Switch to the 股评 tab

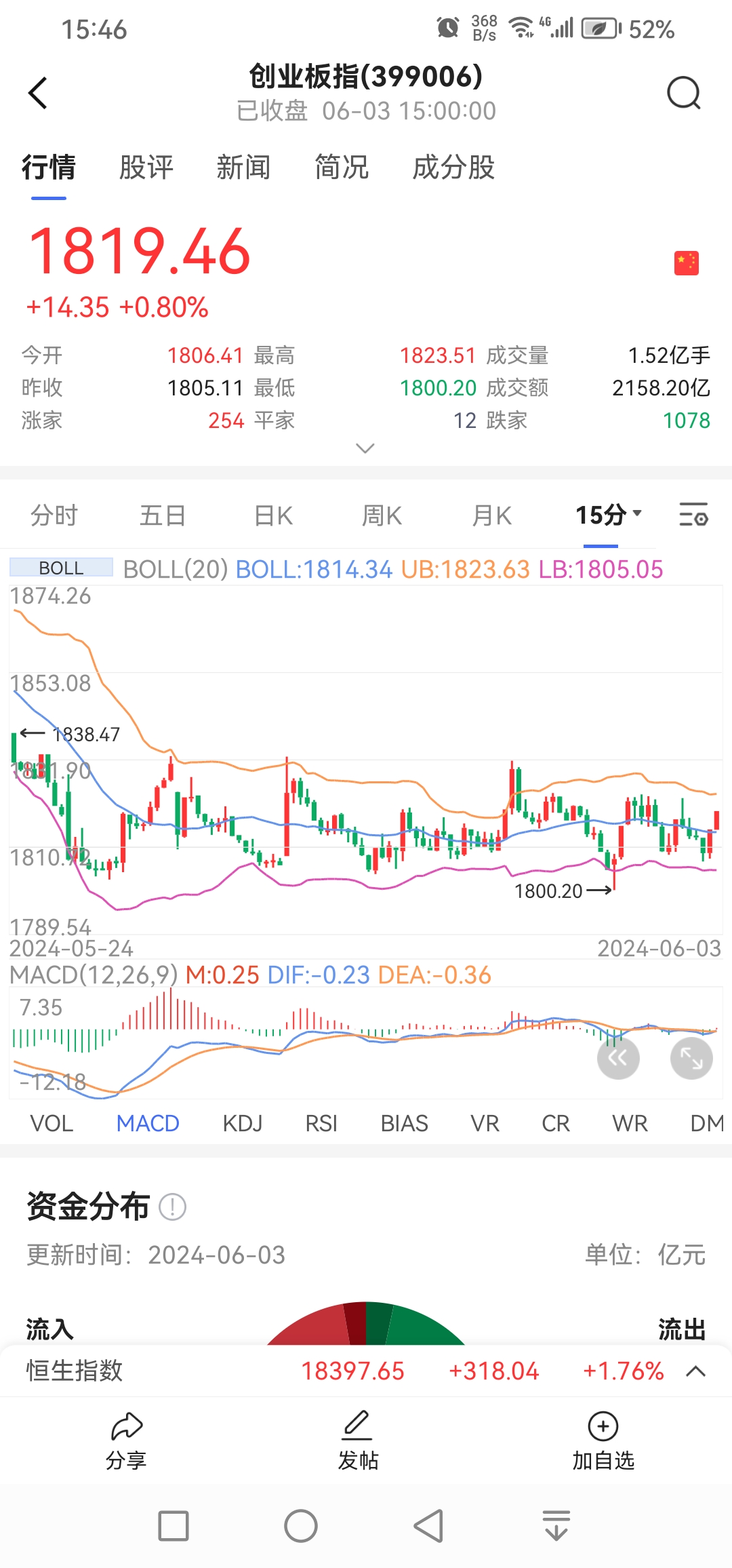(x=146, y=168)
